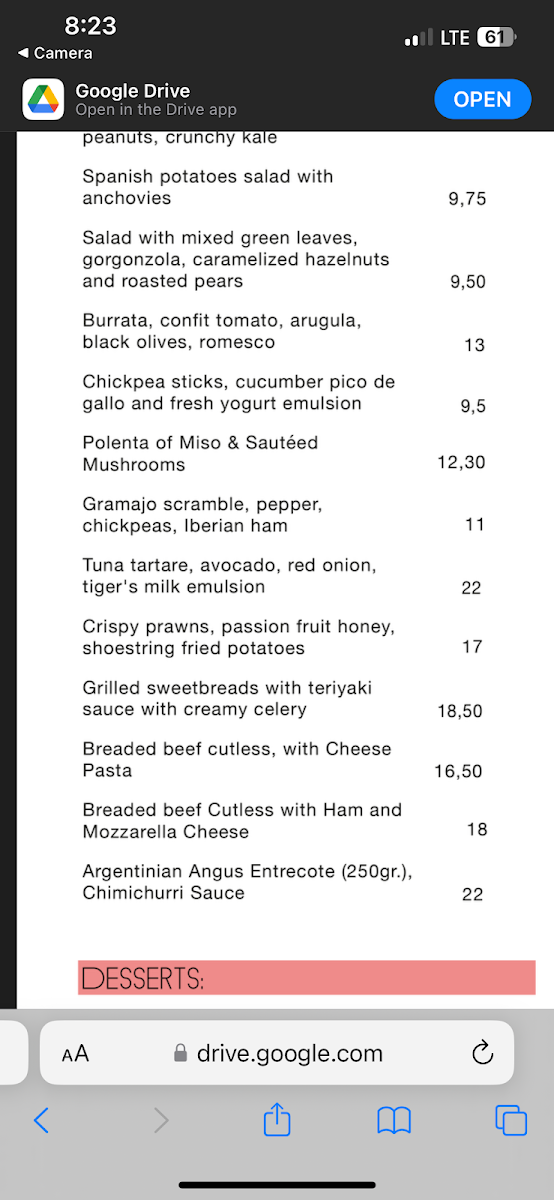Reload the current page
Viewport: 554px width, 1200px height.
coord(482,1053)
